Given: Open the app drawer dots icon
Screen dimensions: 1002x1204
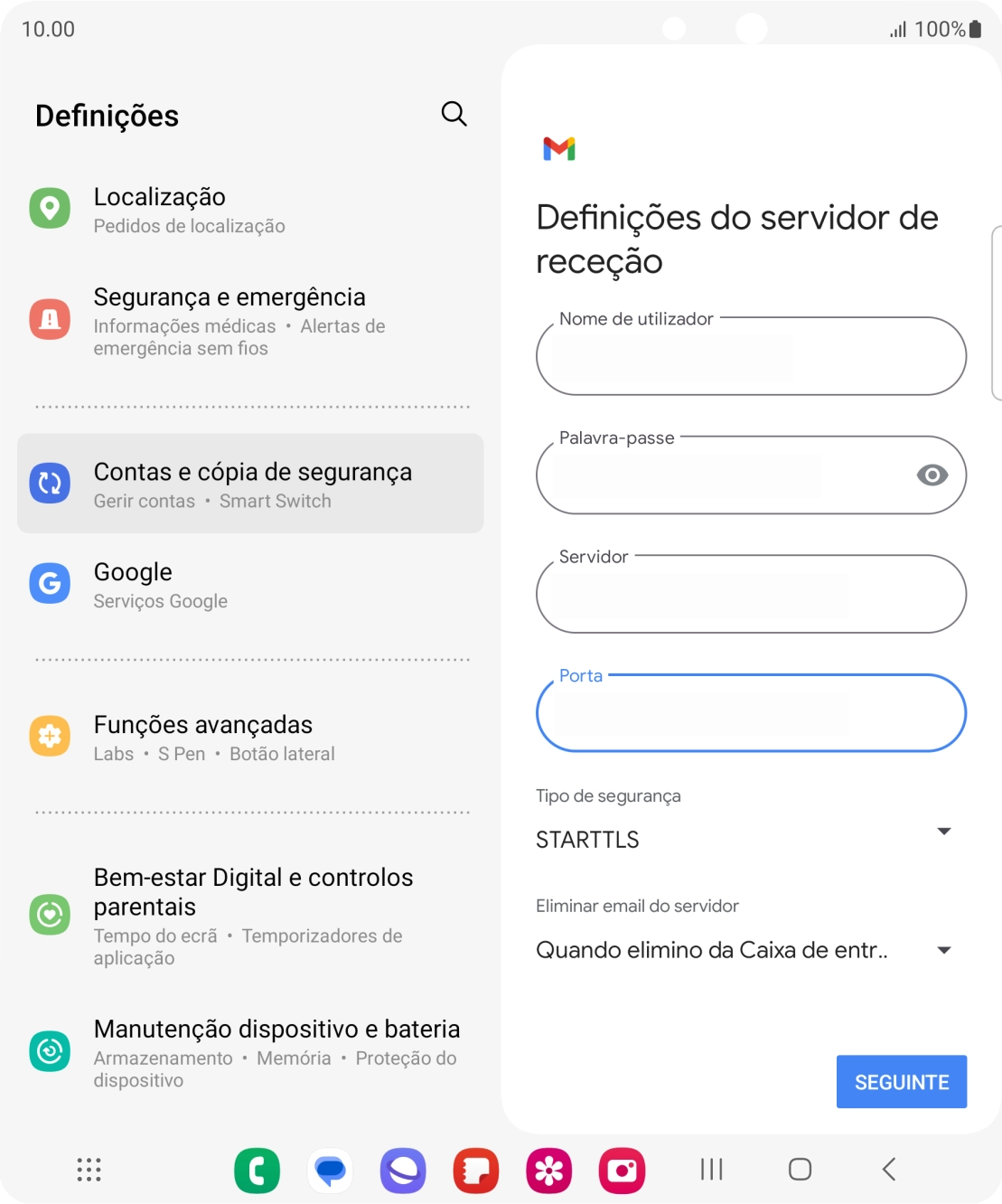Looking at the screenshot, I should [88, 1169].
